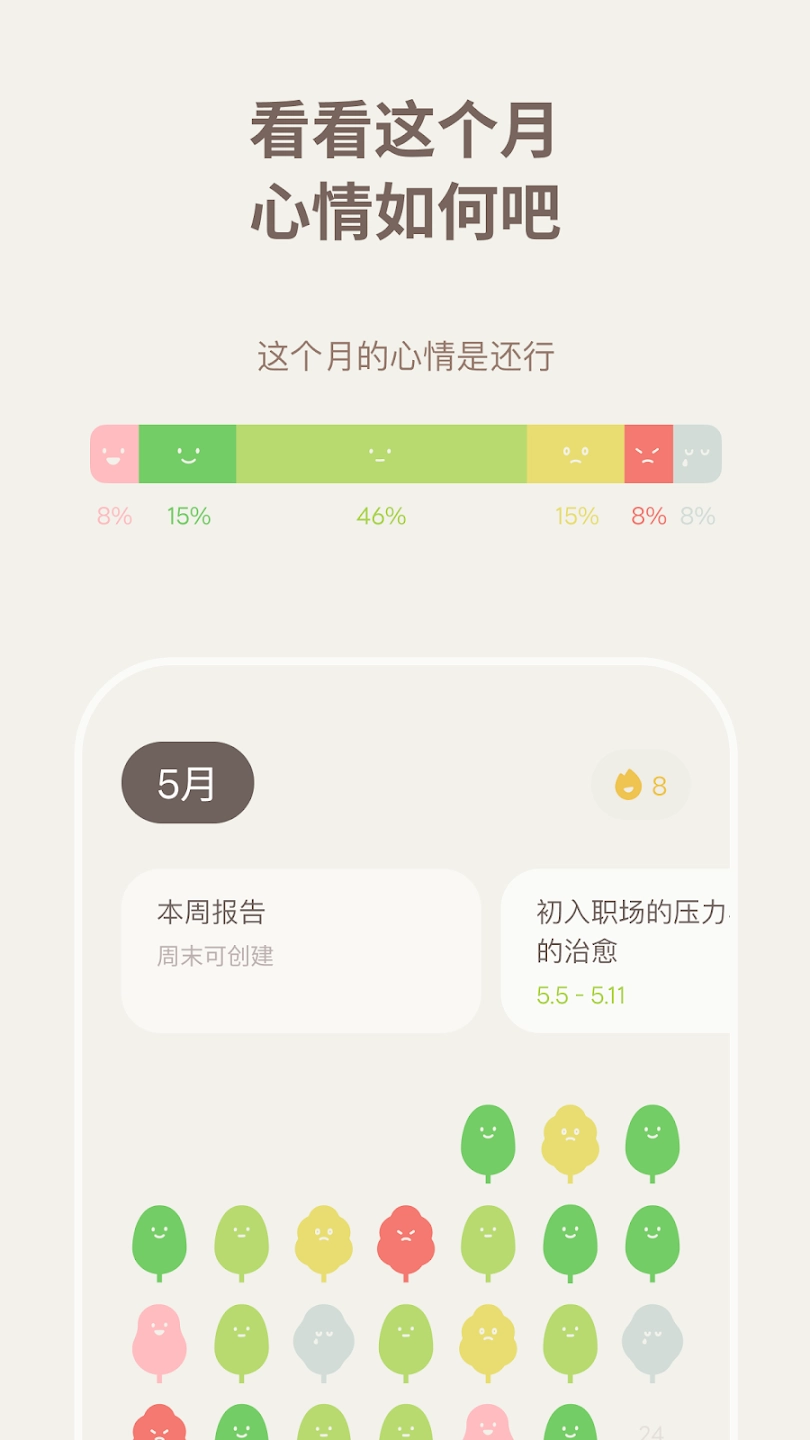The image size is (810, 1440).
Task: Select the green smiling face segment
Action: pos(186,453)
